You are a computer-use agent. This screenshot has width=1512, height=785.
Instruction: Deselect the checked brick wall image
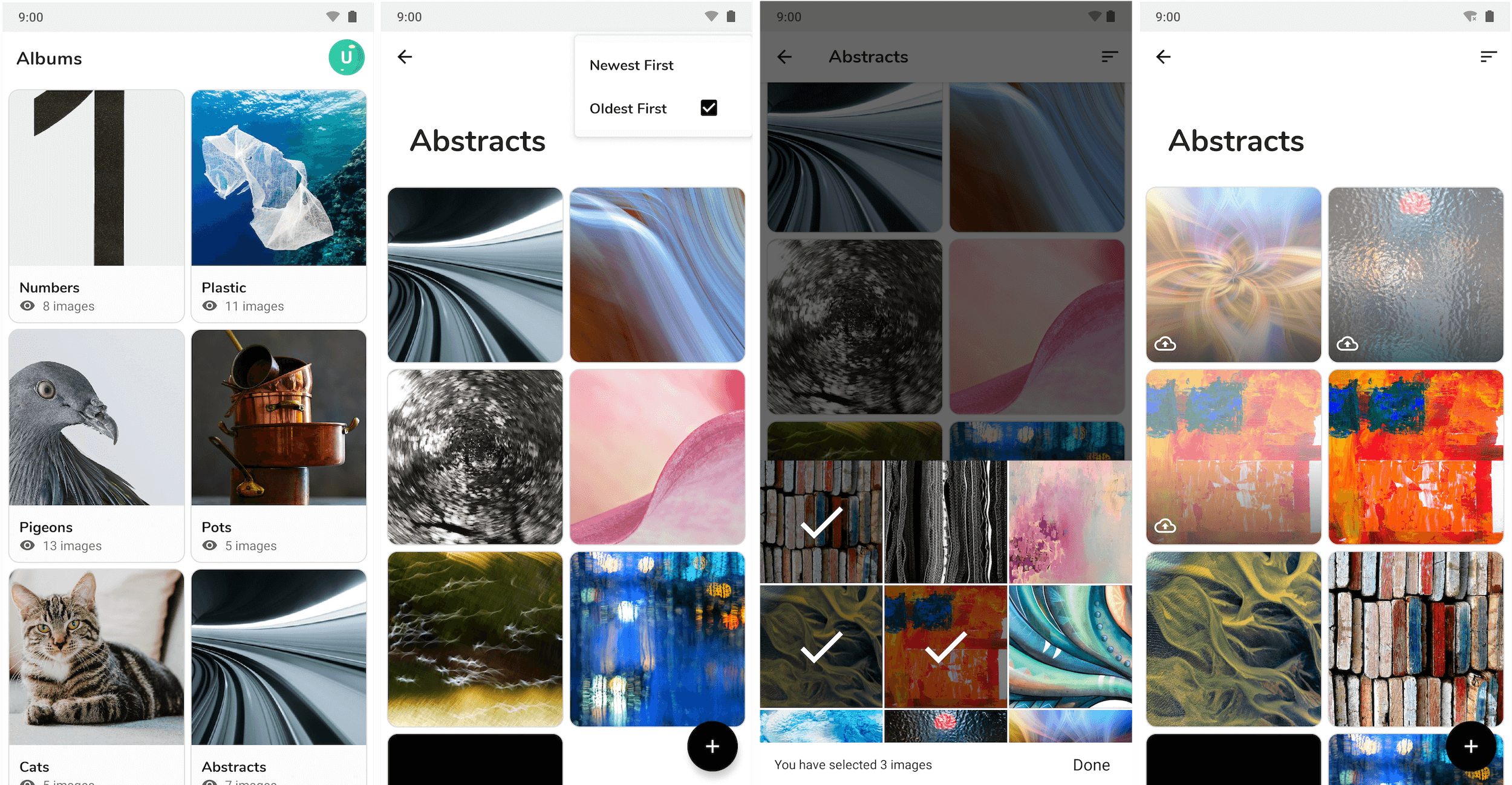coord(821,521)
